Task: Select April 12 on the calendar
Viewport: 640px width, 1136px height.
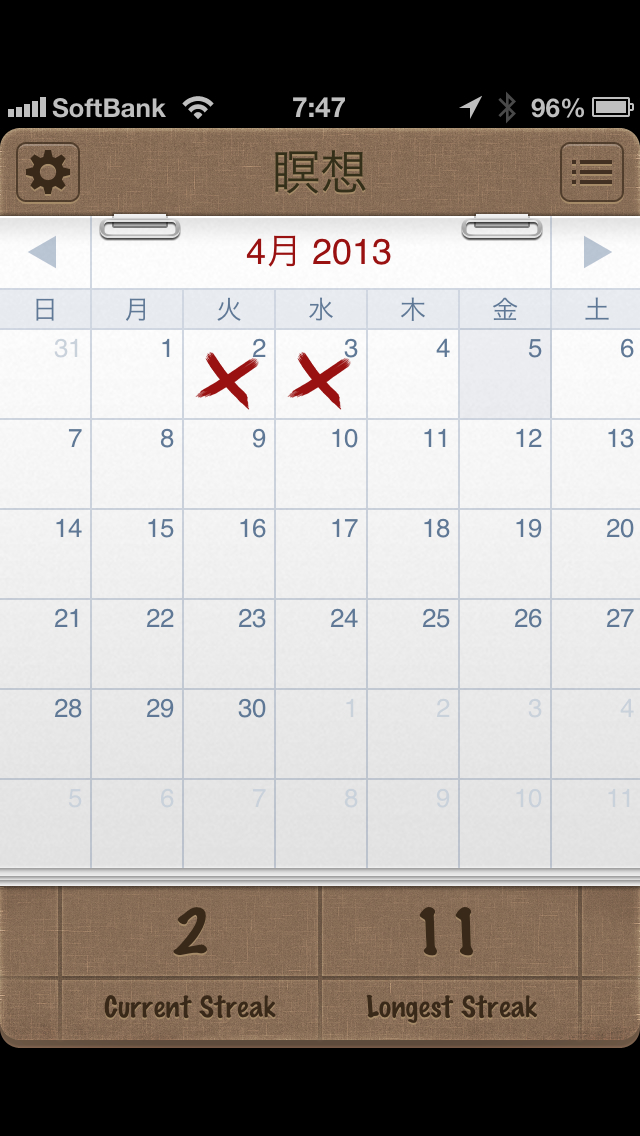Action: pos(505,464)
